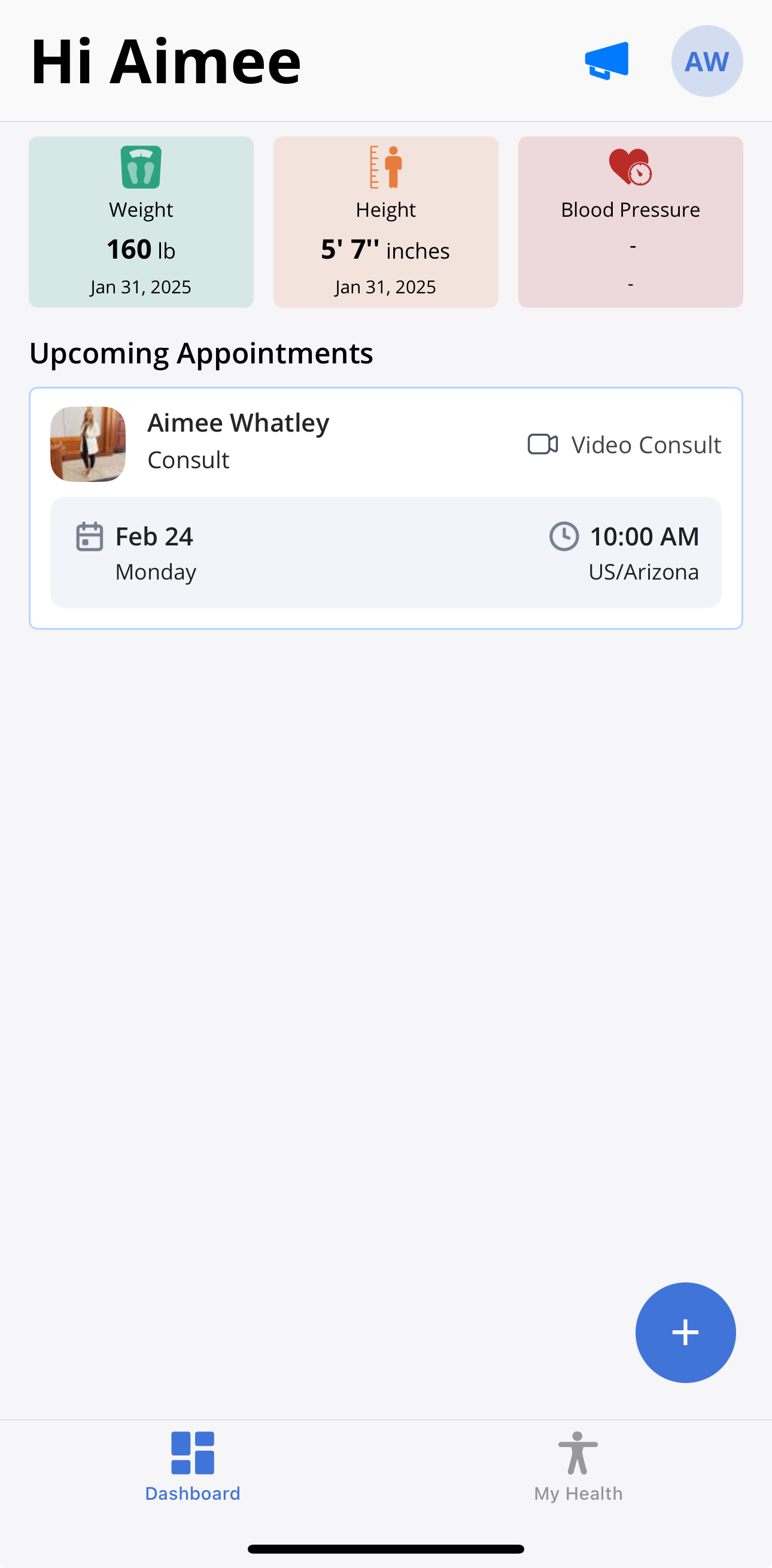
Task: Open the Weight card
Action: pos(141,222)
